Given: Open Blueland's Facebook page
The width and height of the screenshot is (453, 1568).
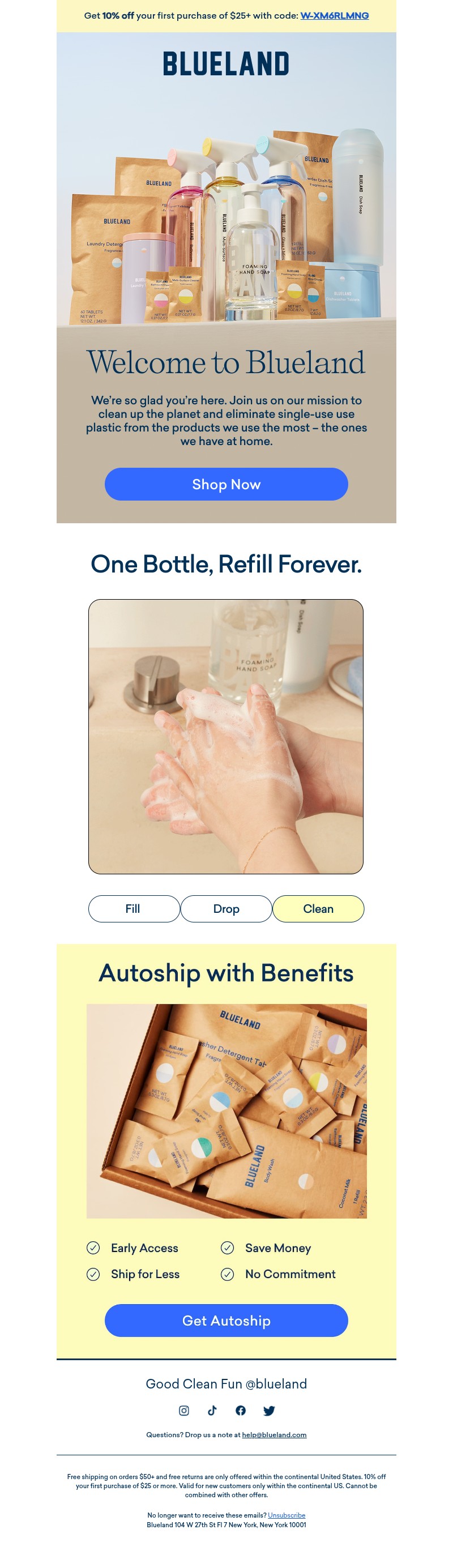Looking at the screenshot, I should coord(241,1411).
